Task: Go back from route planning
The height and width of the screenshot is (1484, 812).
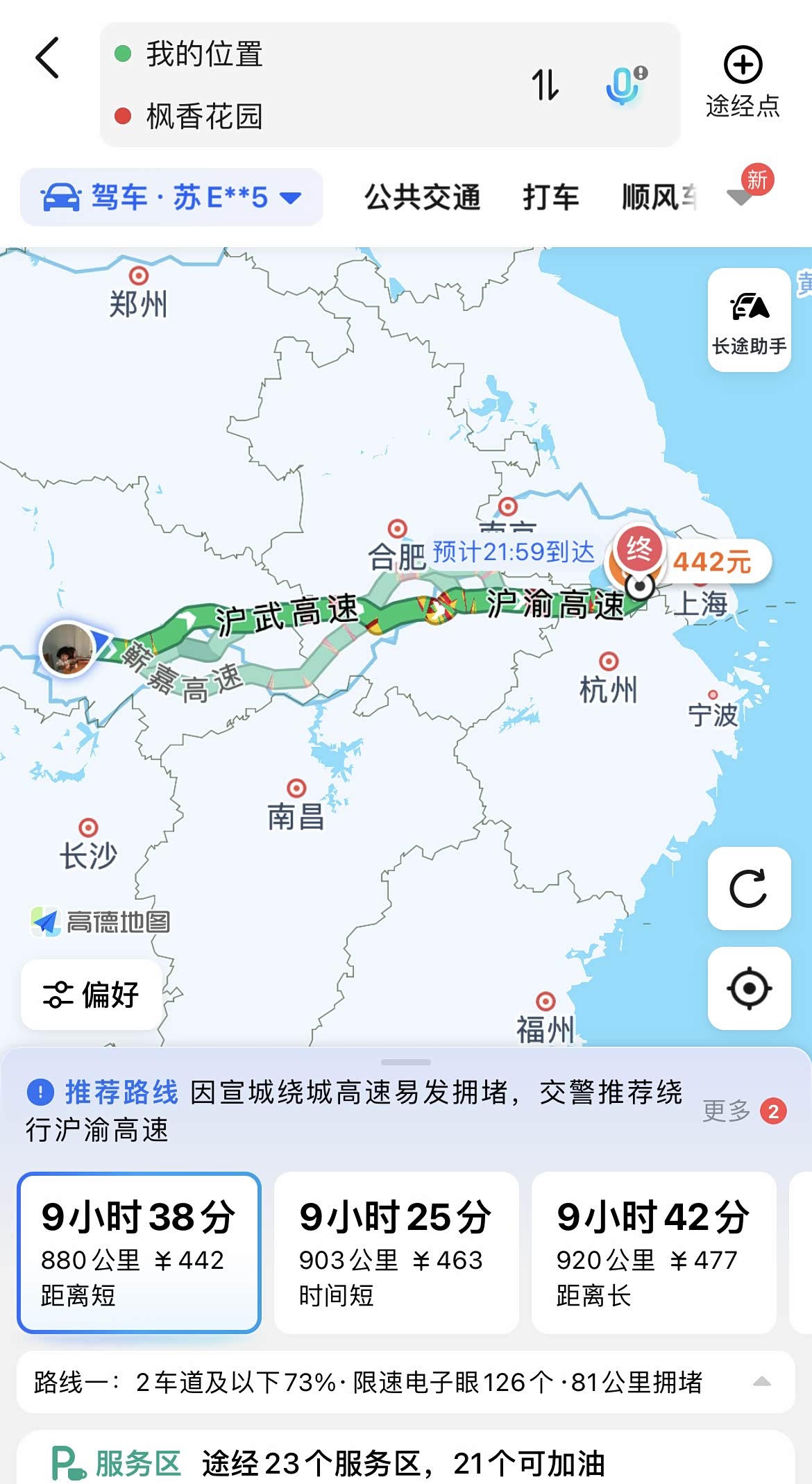Action: click(47, 58)
